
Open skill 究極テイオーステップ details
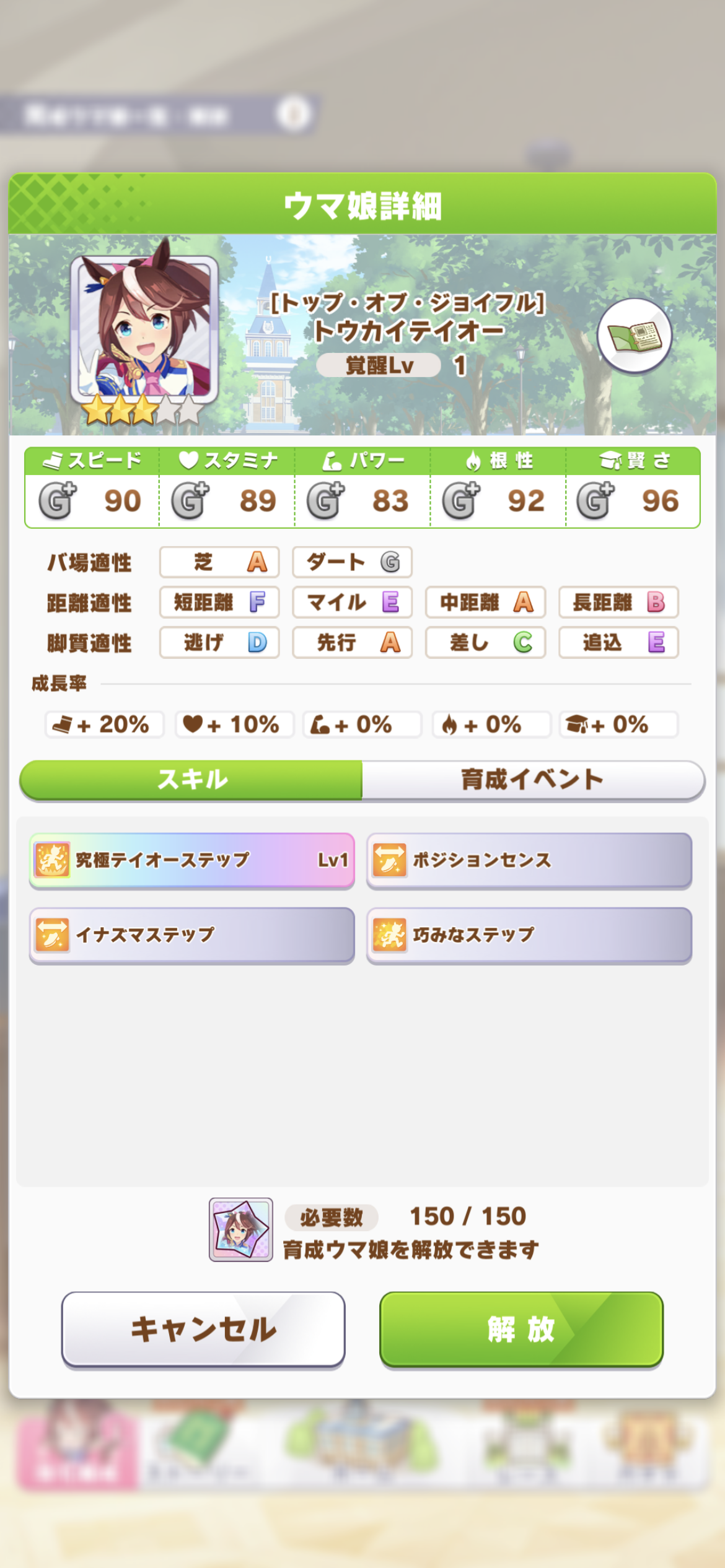tap(192, 860)
